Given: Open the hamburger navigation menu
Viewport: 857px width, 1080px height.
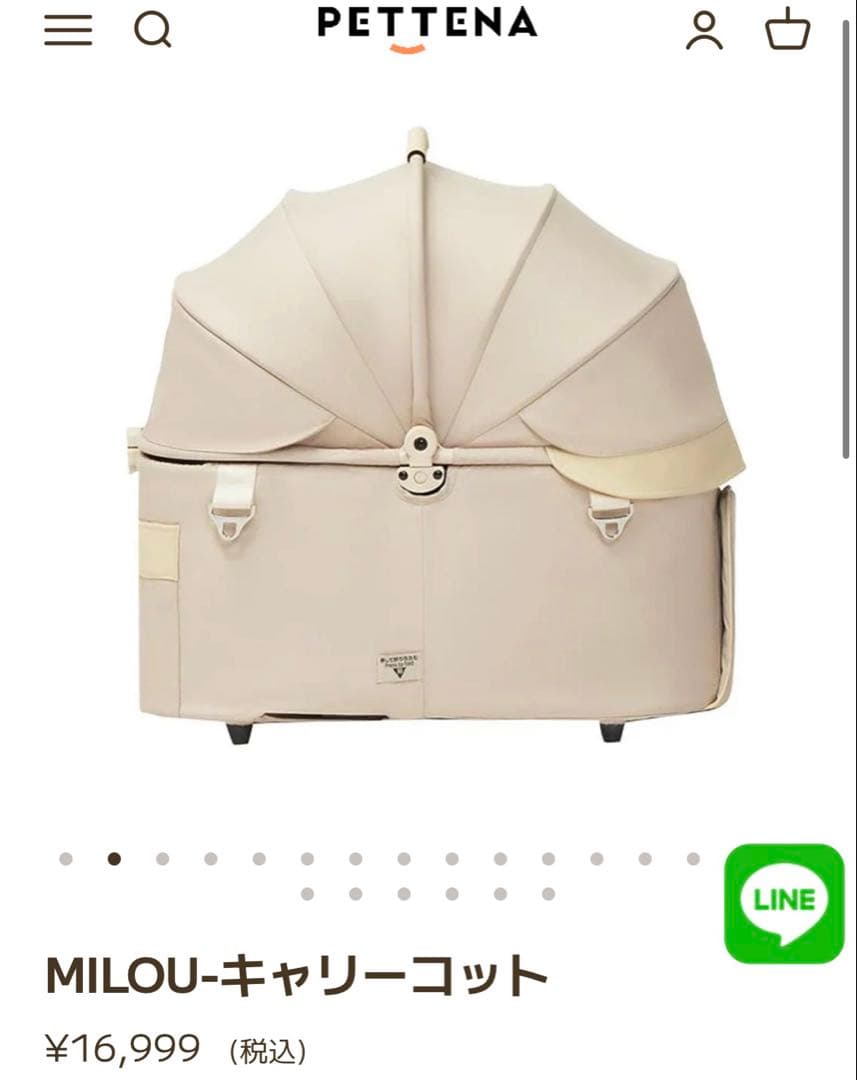Looking at the screenshot, I should 68,30.
